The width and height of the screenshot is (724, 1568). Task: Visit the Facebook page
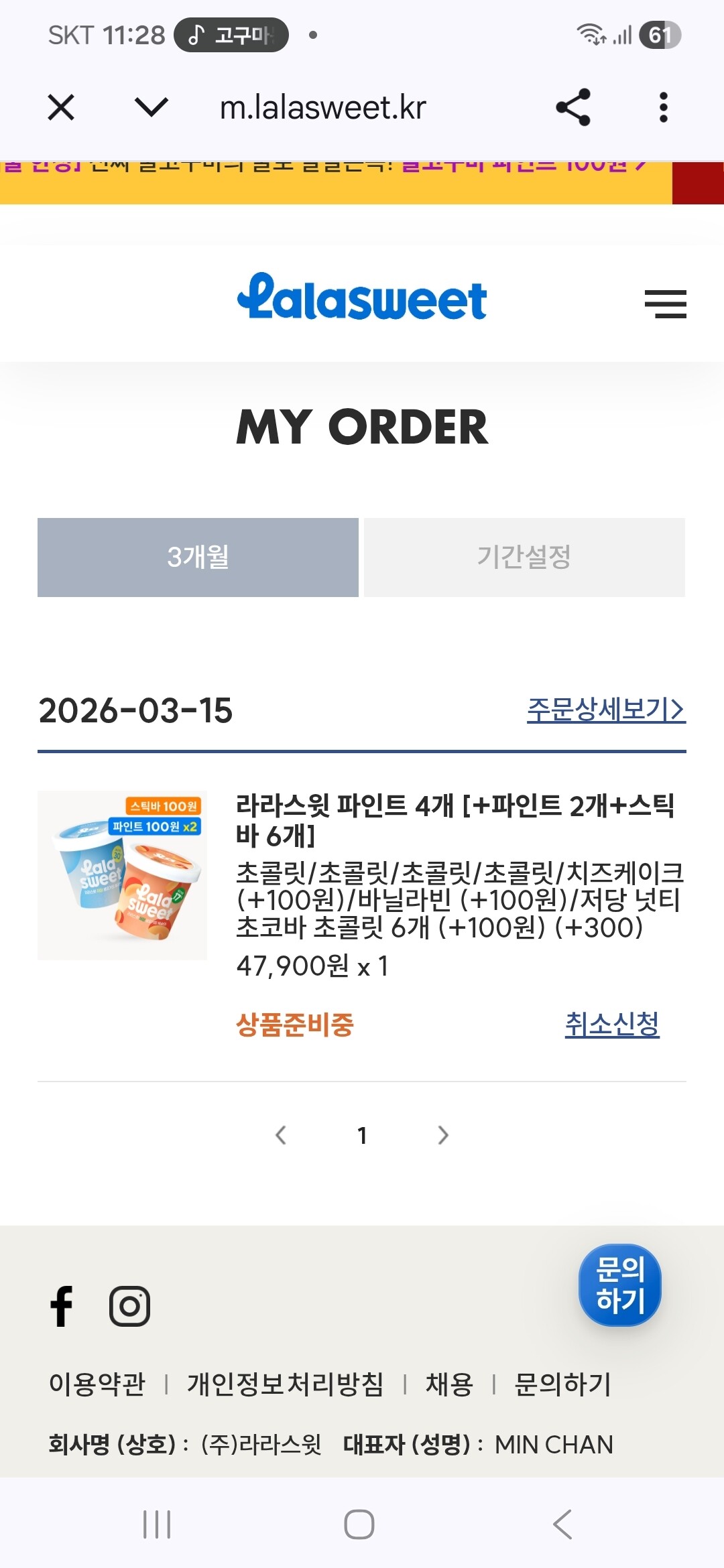point(62,1306)
